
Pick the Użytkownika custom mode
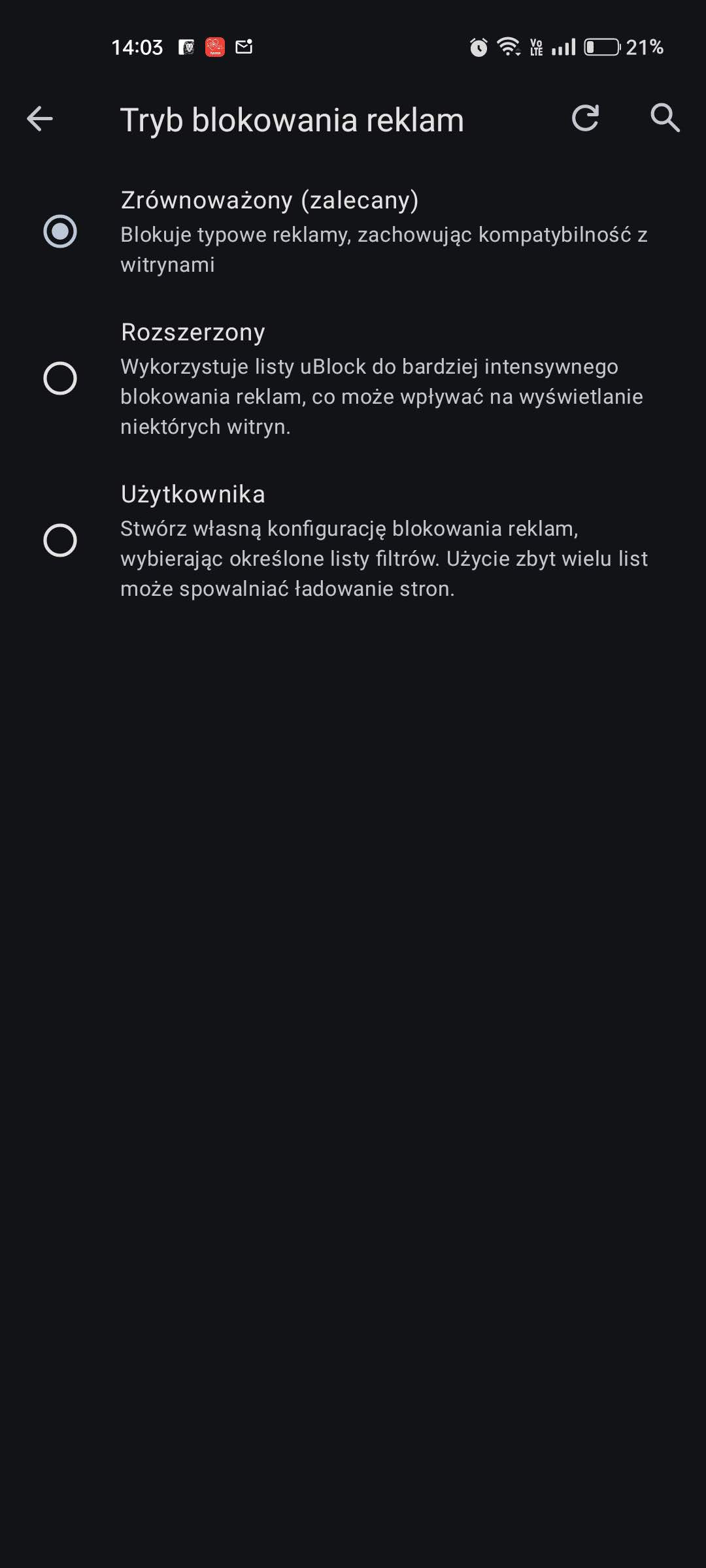[353, 540]
